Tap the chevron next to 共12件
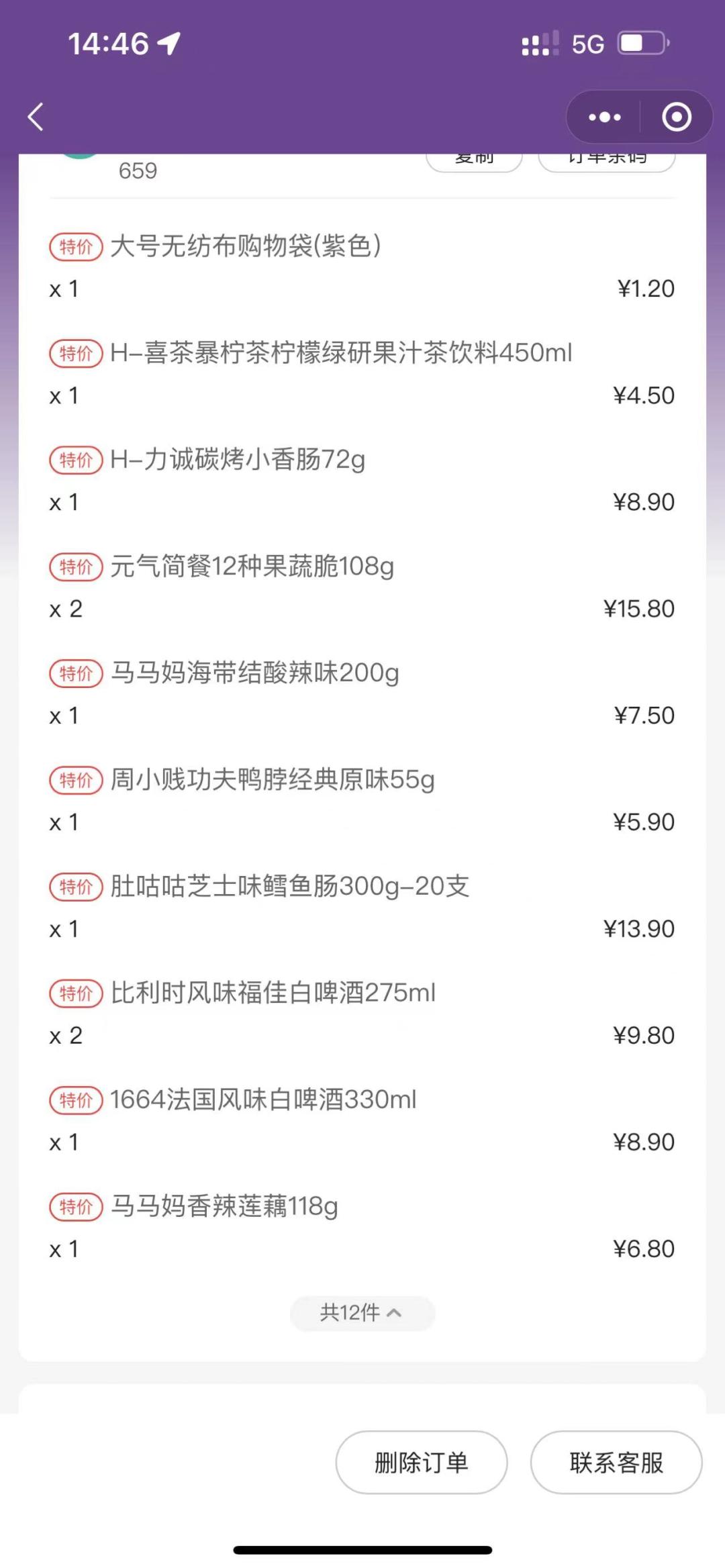The width and height of the screenshot is (725, 1568). [x=395, y=1313]
